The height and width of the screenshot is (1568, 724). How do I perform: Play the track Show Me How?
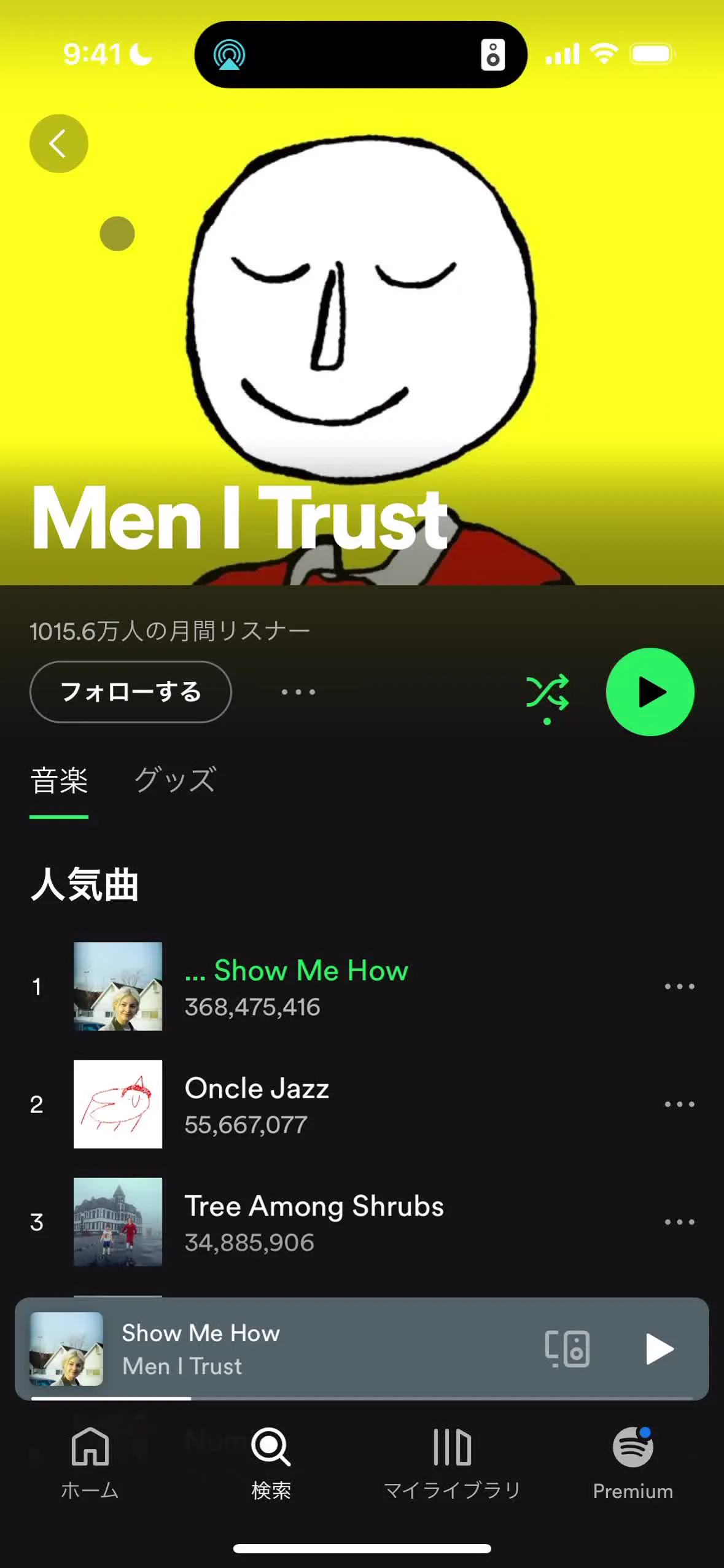[296, 986]
